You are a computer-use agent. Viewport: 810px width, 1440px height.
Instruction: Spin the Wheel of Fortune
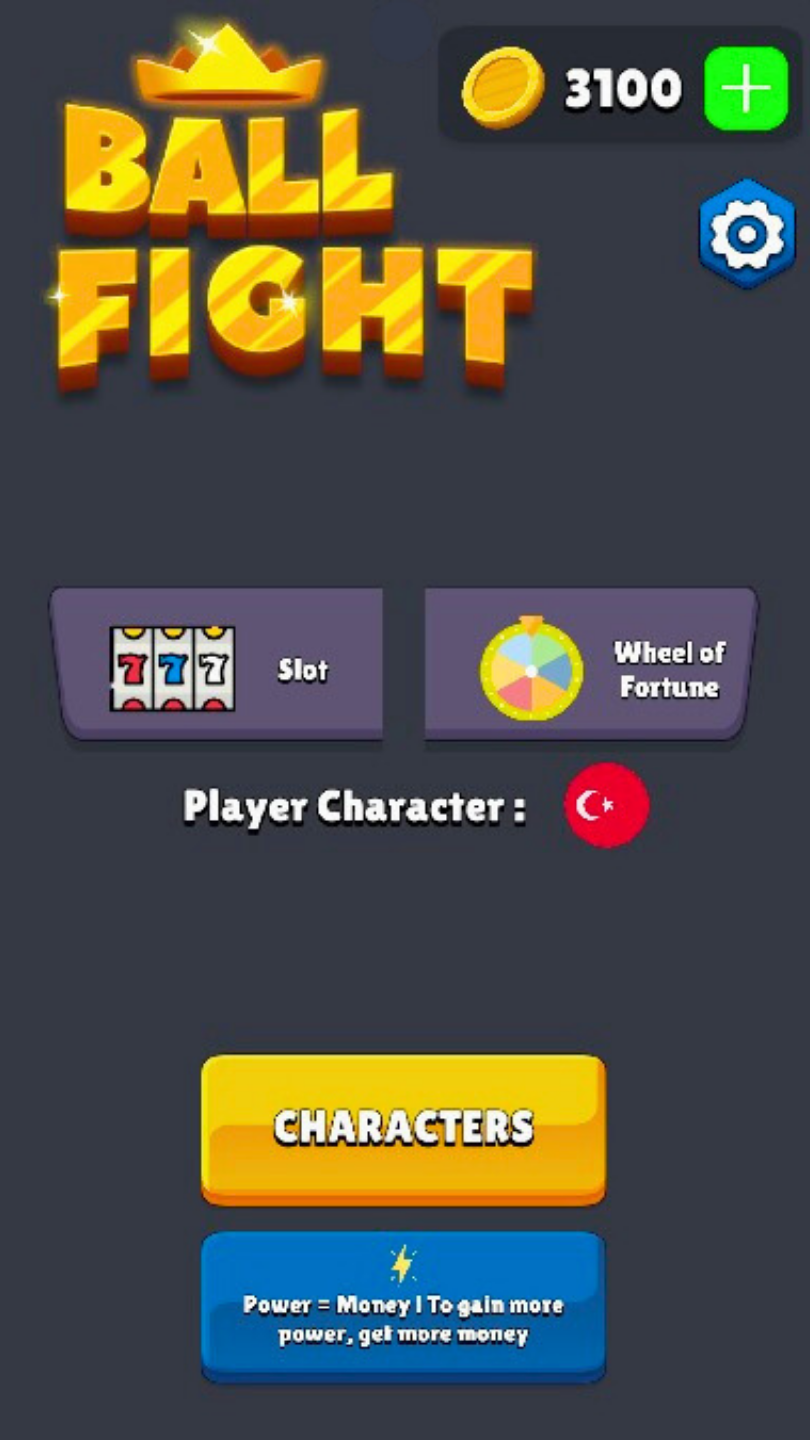point(591,667)
